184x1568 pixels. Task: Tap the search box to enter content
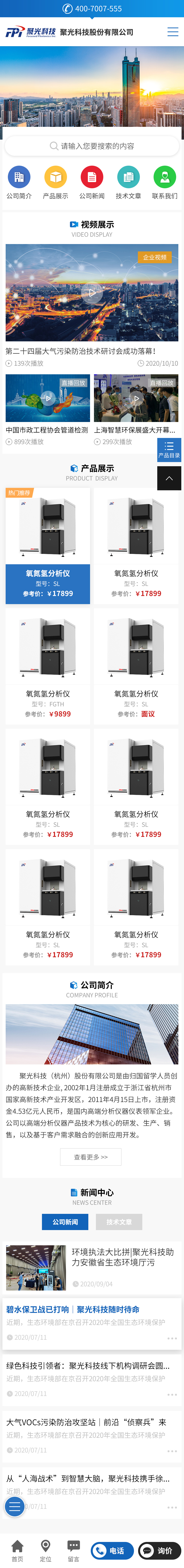point(92,146)
